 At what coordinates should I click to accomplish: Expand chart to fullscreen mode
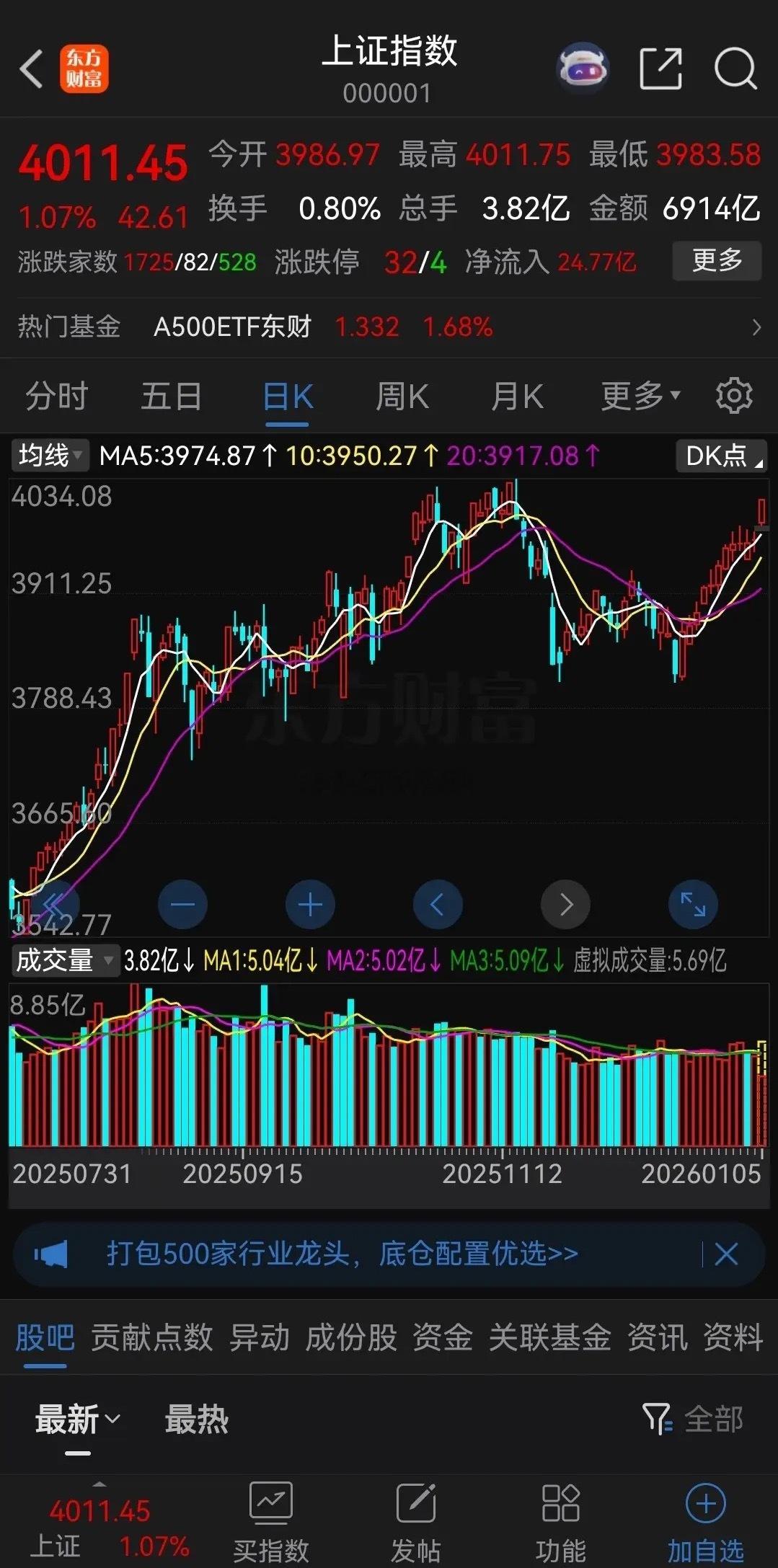[692, 903]
